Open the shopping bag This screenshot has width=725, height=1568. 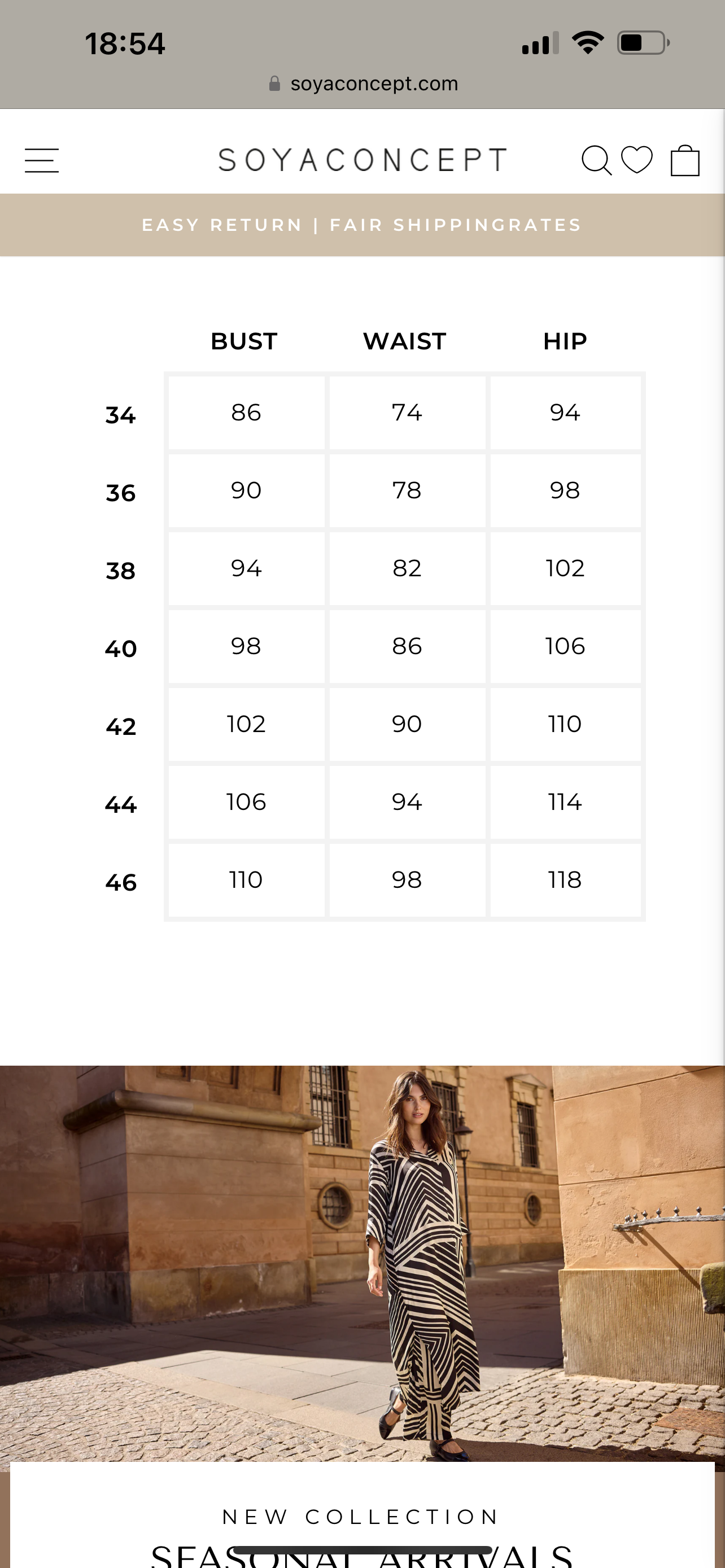(685, 160)
